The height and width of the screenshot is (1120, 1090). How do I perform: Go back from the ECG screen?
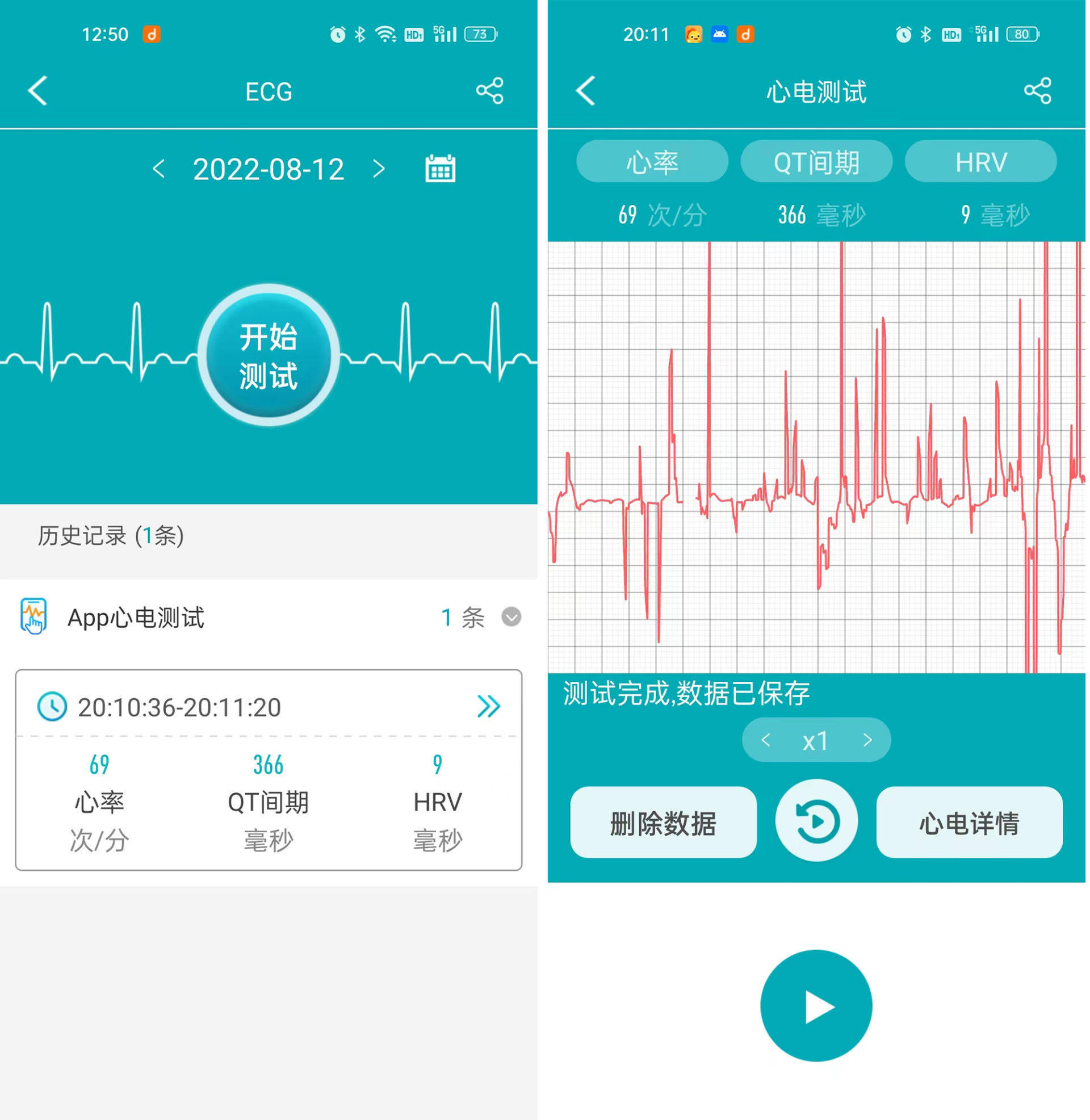tap(38, 91)
